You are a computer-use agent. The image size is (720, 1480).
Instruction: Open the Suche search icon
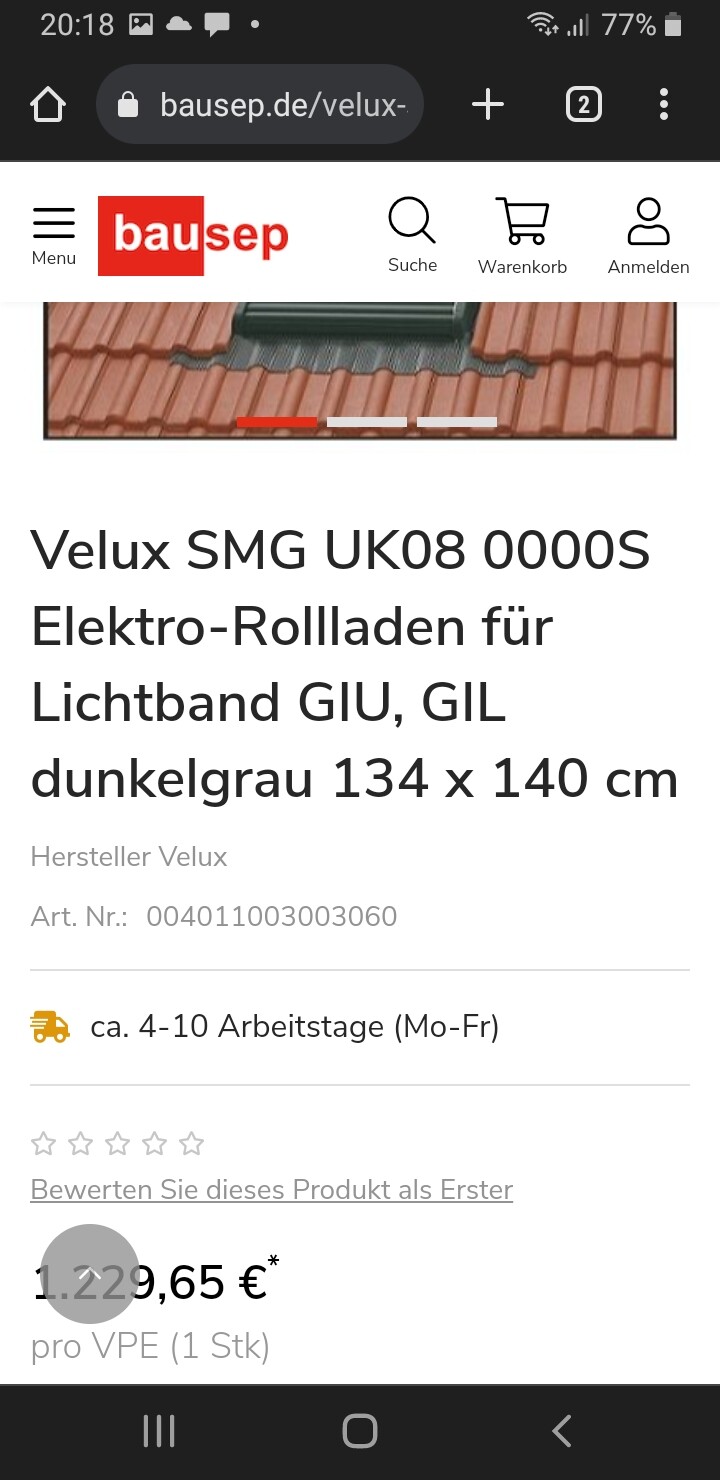(x=412, y=235)
